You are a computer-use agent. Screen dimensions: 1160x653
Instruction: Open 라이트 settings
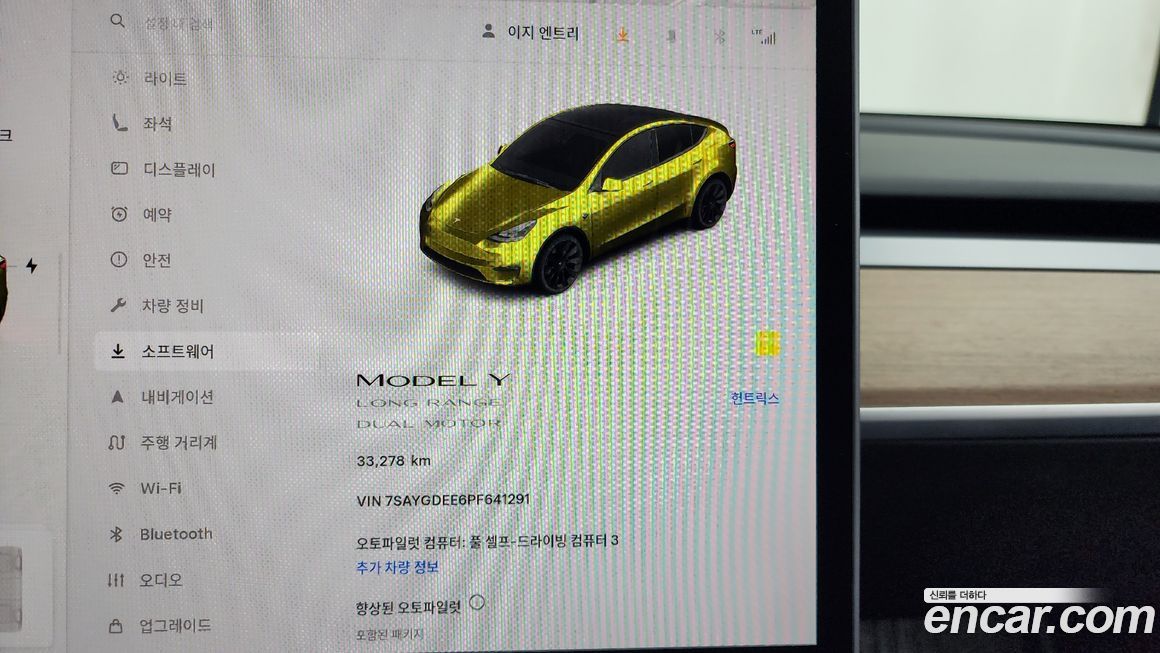pyautogui.click(x=164, y=79)
